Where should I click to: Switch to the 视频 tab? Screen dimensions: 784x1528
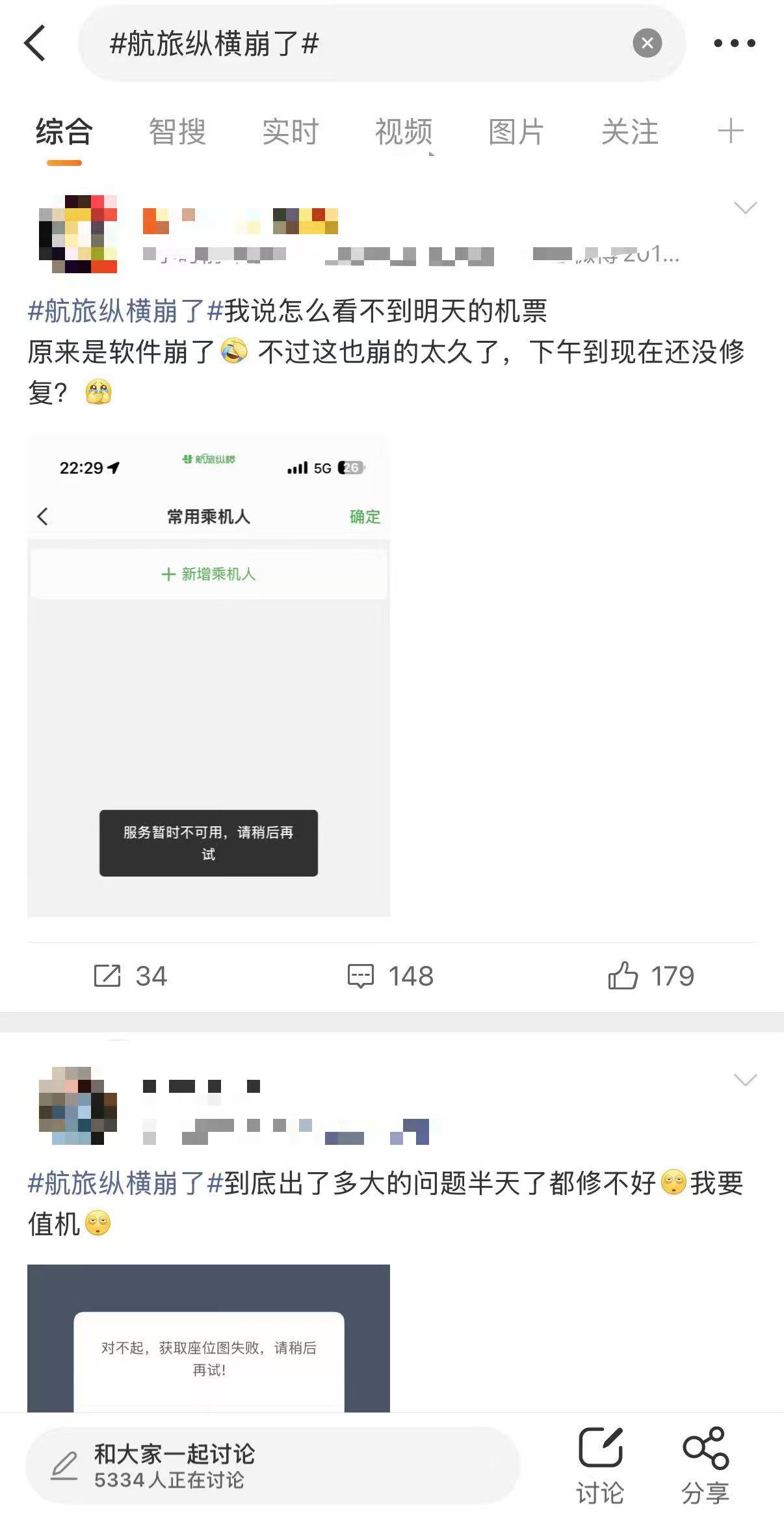(403, 132)
